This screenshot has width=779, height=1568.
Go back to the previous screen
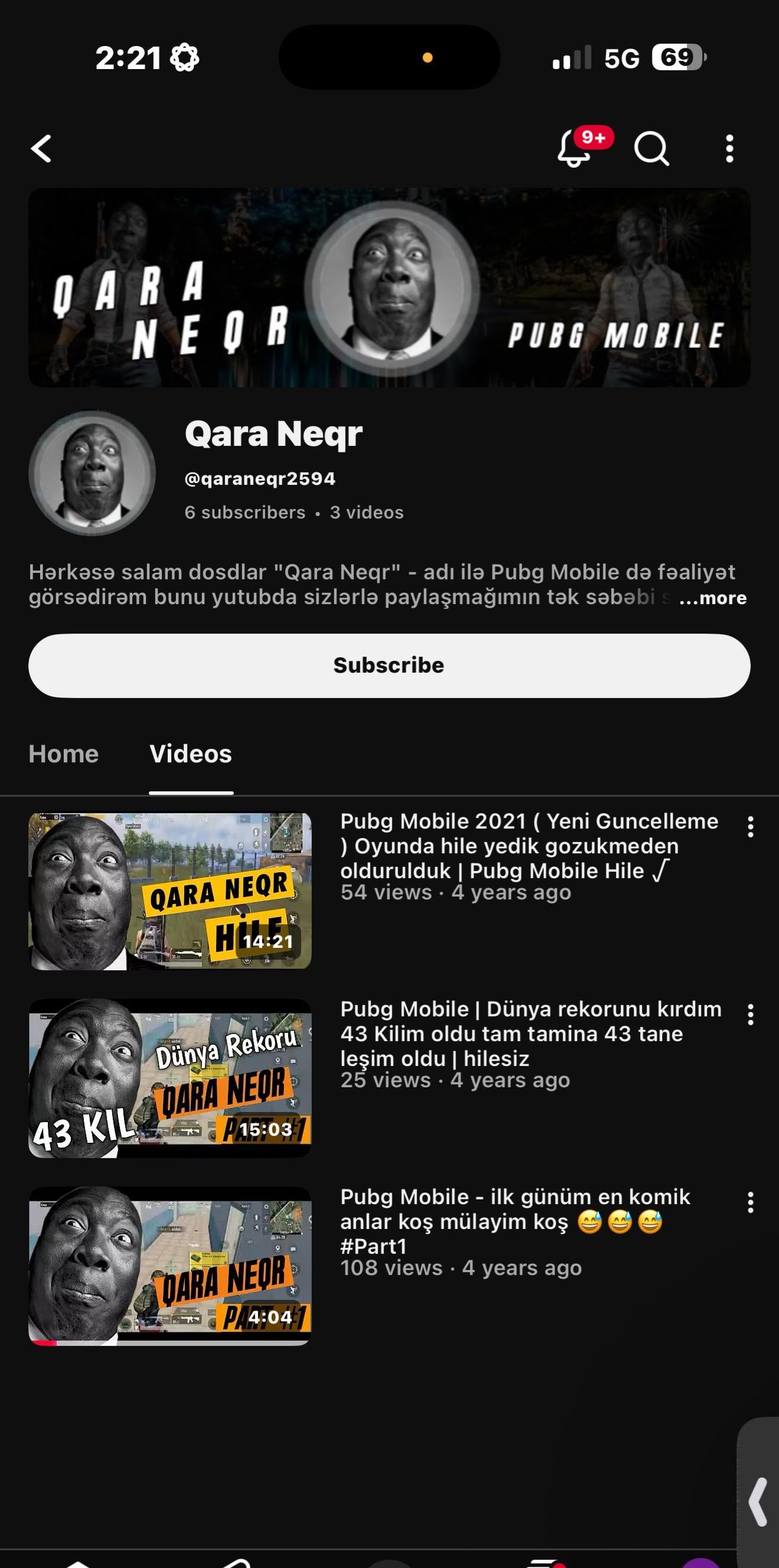pyautogui.click(x=41, y=148)
